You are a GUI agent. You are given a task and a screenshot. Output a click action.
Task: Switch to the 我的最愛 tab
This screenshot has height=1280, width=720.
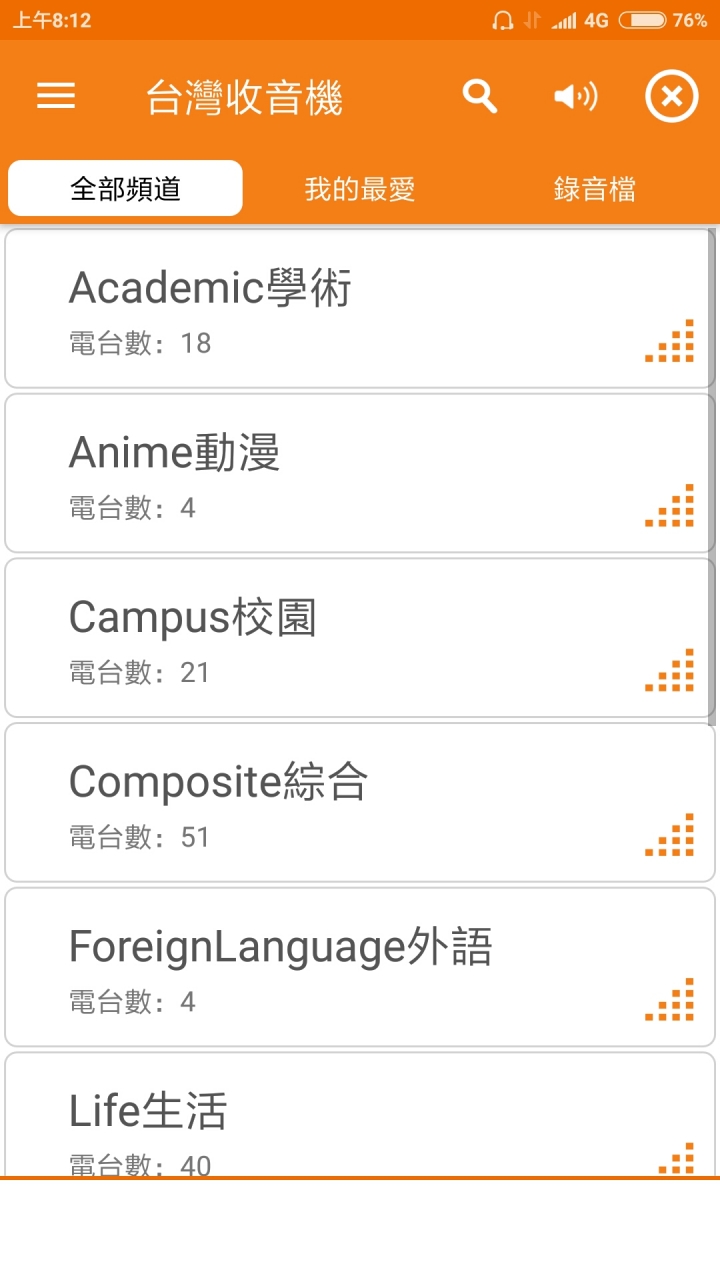[x=360, y=189]
